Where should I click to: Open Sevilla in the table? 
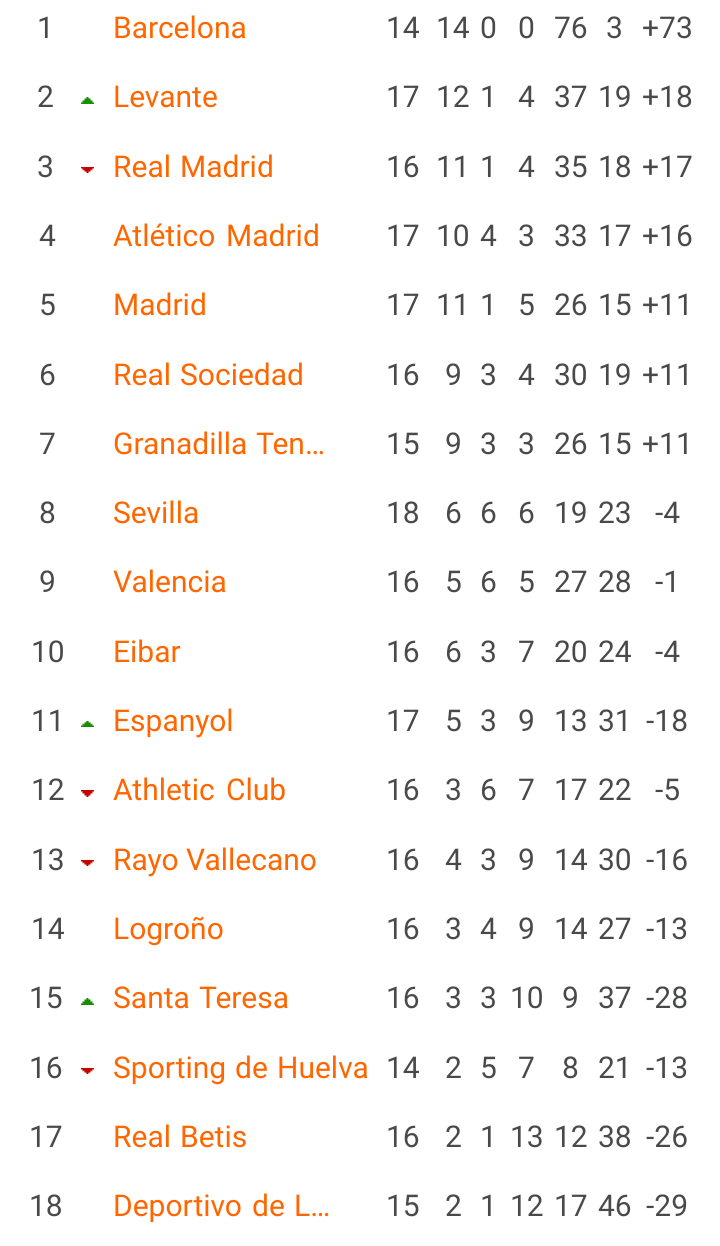tap(156, 513)
